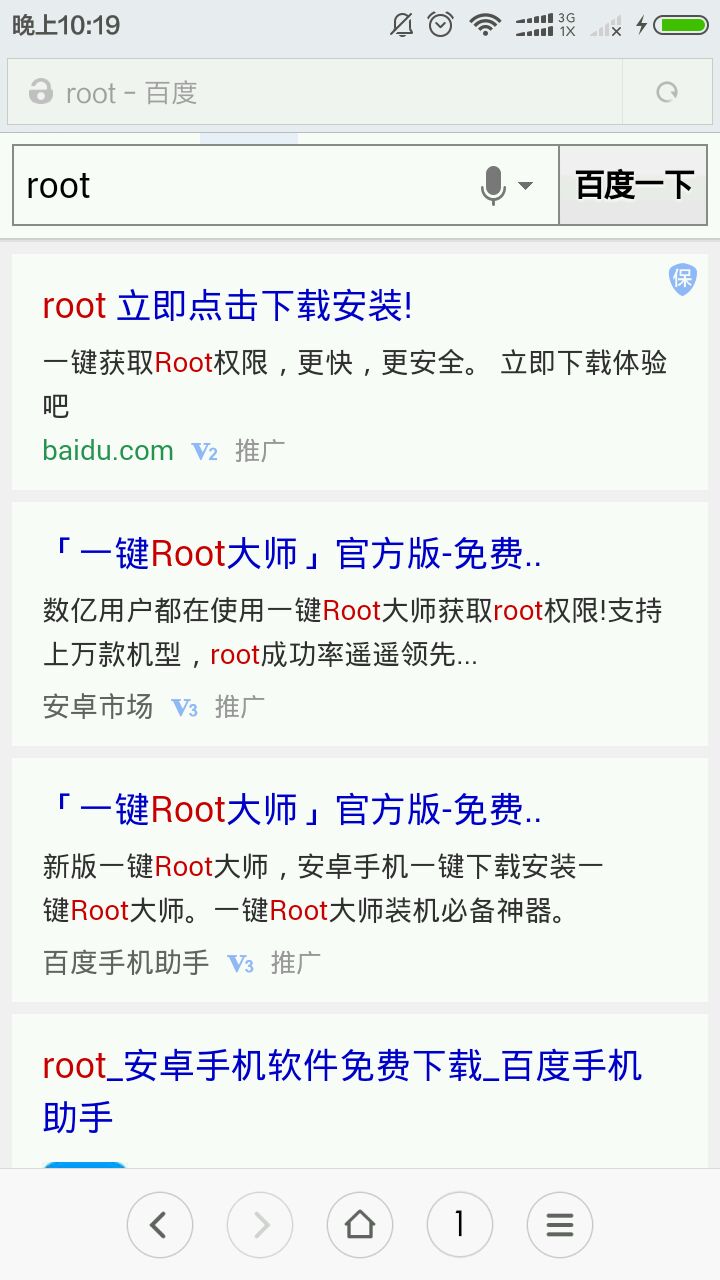Go back to the previous page
The height and width of the screenshot is (1280, 720).
(x=160, y=1224)
